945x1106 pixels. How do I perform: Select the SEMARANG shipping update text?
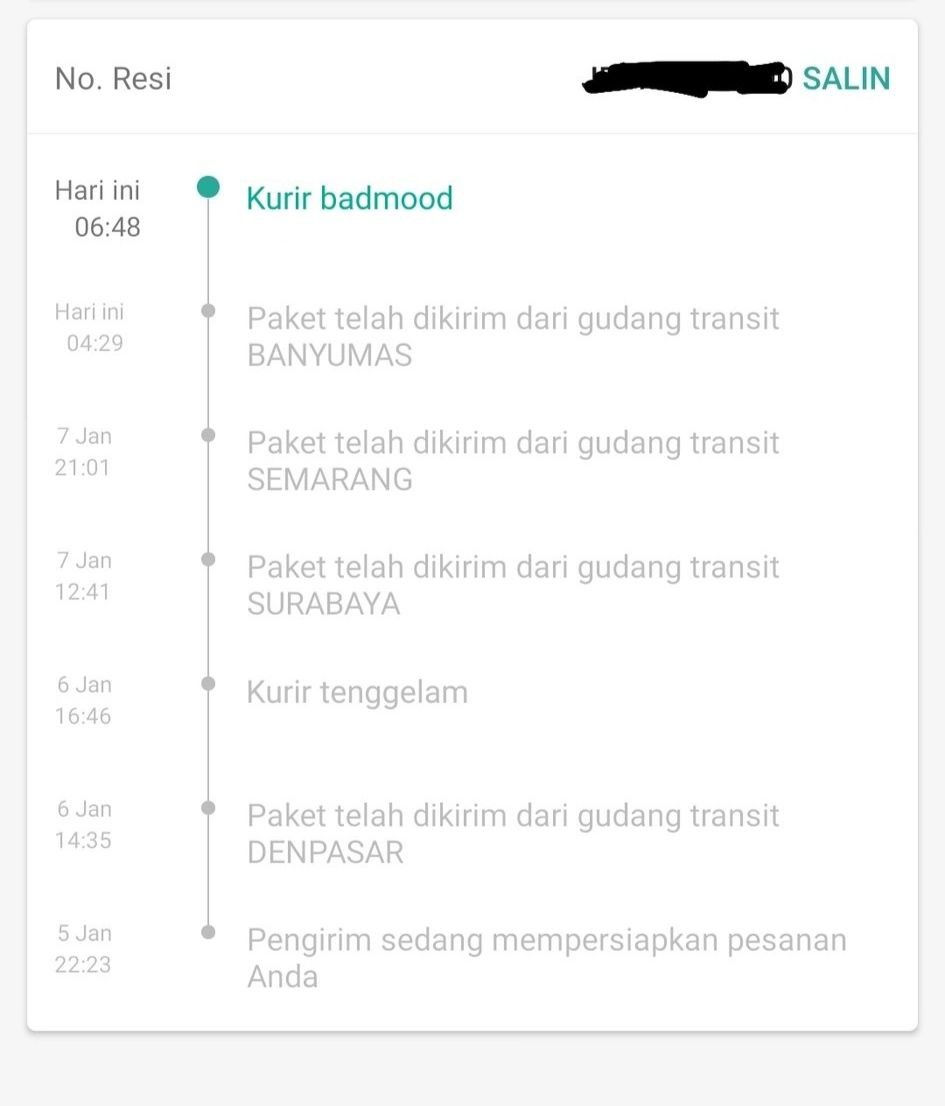coord(513,460)
